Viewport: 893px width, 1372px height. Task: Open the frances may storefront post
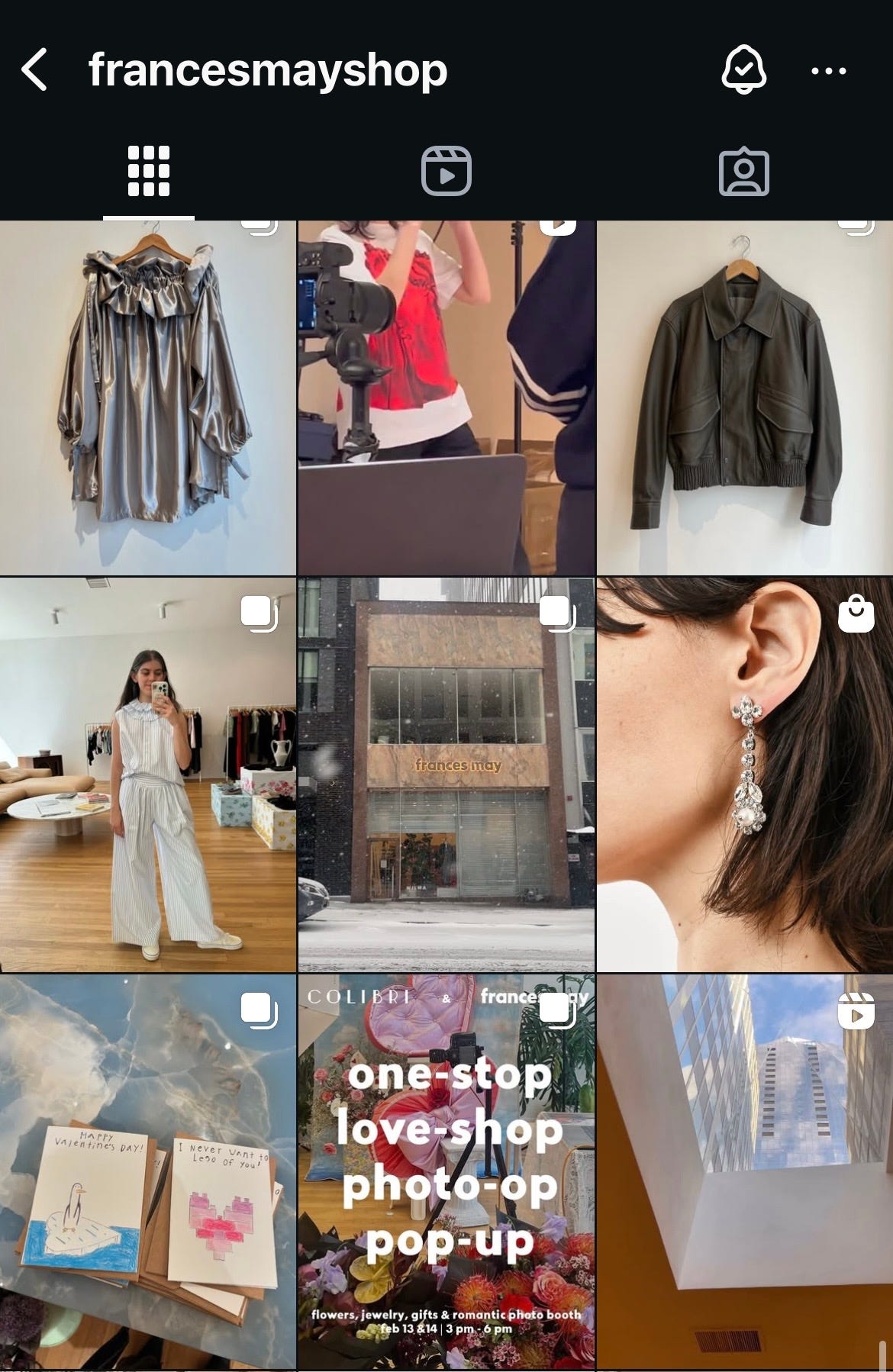point(446,775)
